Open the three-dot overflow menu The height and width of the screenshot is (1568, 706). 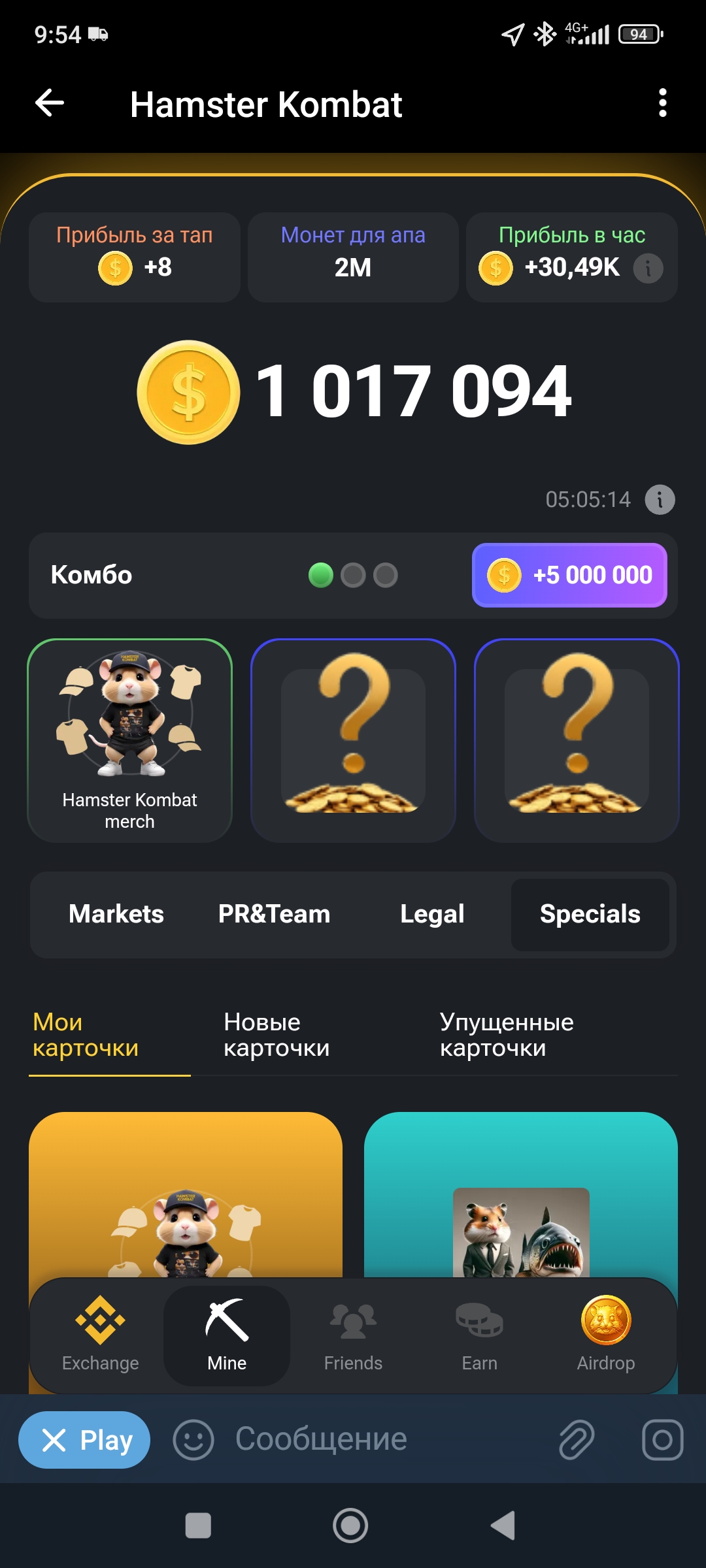click(662, 103)
